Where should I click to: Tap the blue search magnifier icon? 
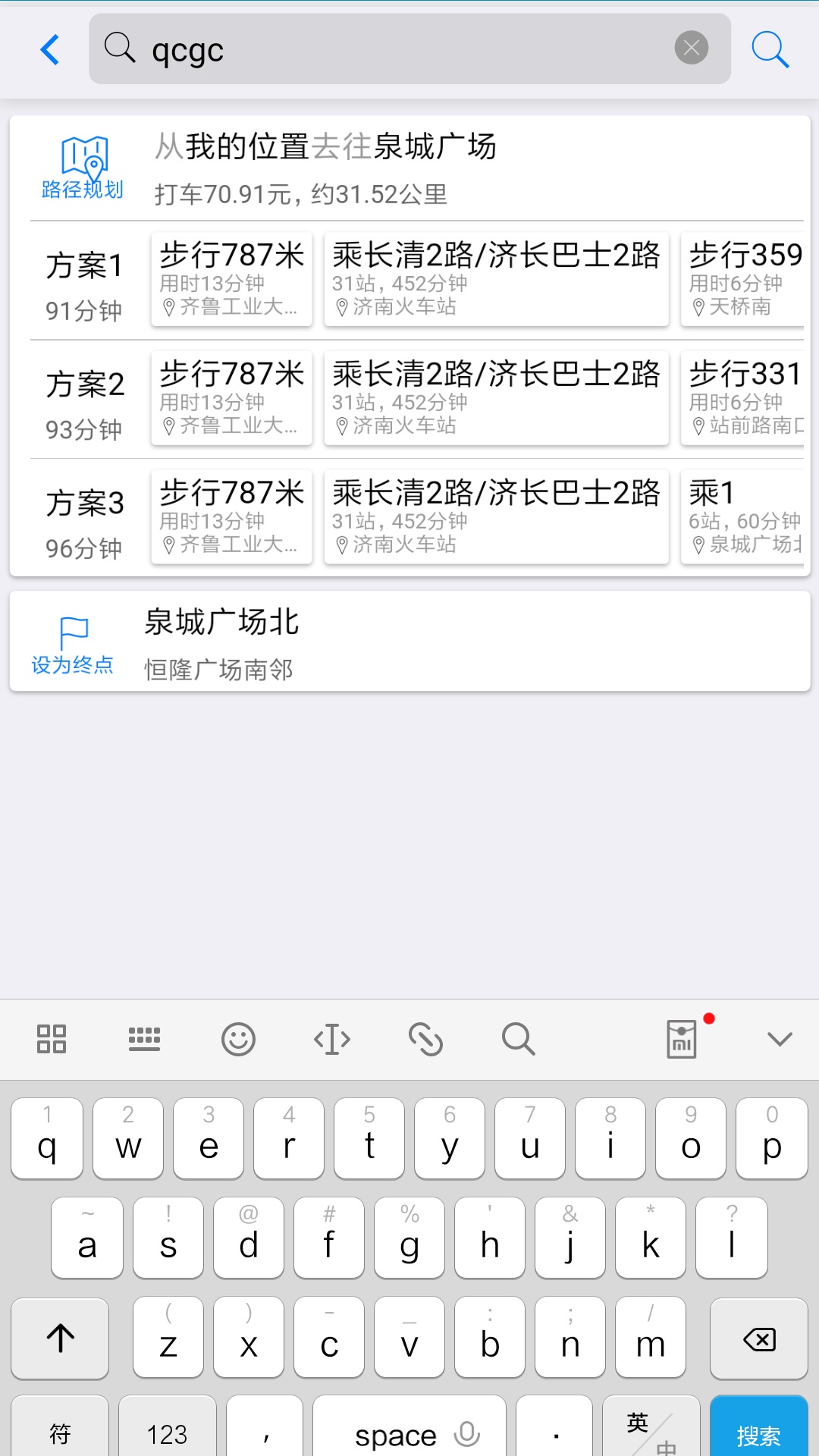click(770, 50)
